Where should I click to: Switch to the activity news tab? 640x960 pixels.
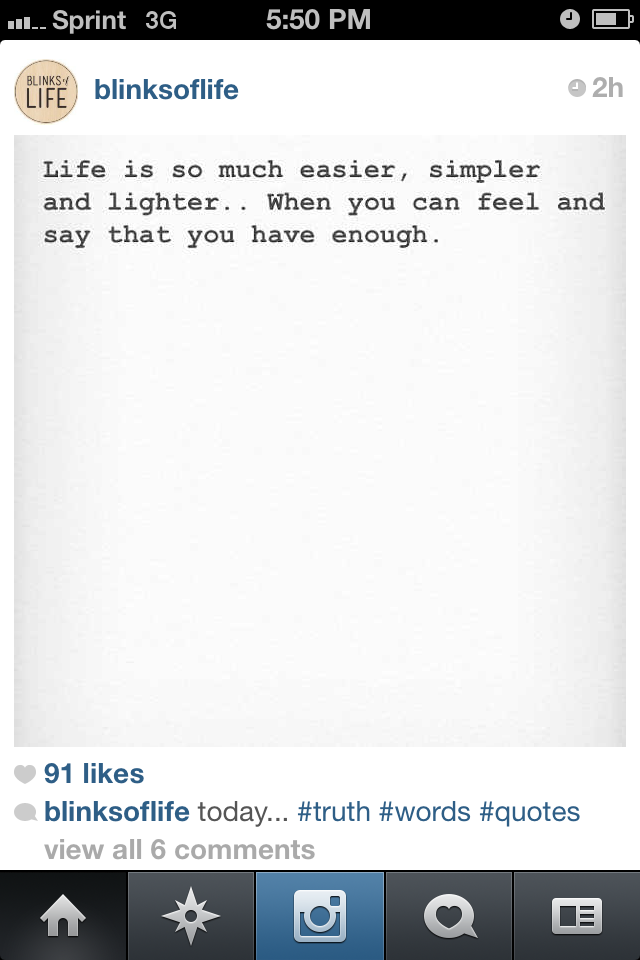[449, 916]
